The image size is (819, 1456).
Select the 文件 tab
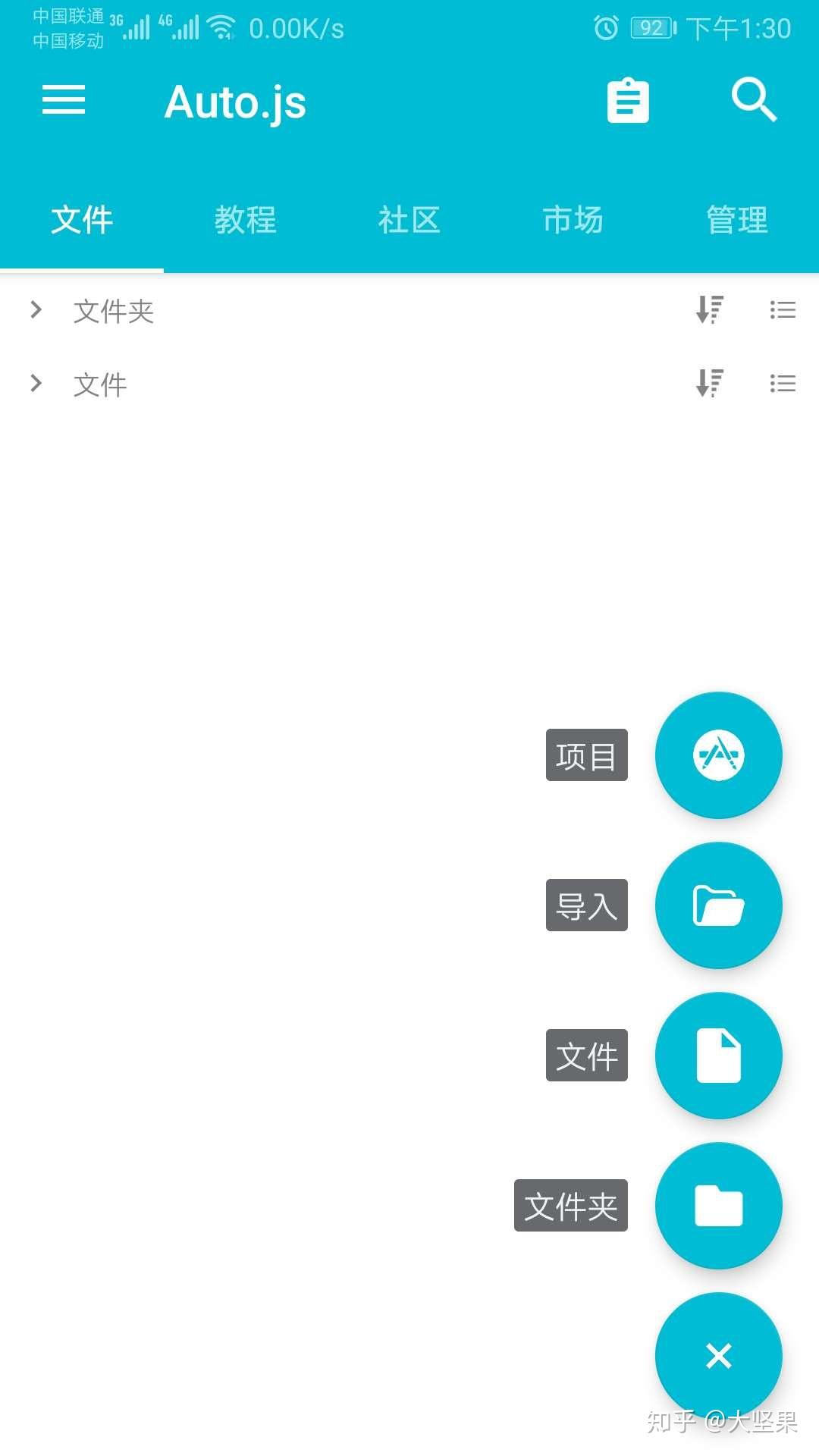point(82,221)
